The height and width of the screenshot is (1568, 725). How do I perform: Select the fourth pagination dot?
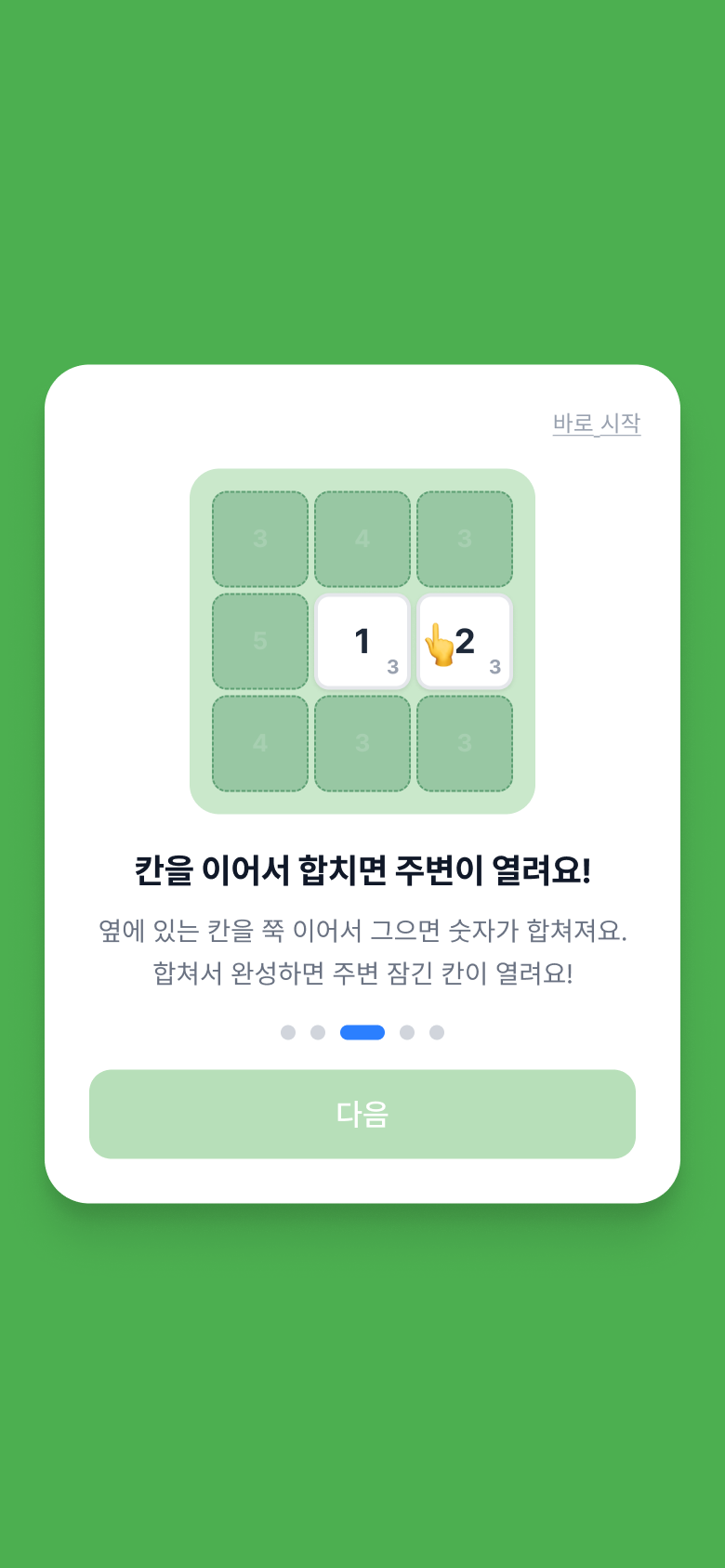tap(407, 1032)
